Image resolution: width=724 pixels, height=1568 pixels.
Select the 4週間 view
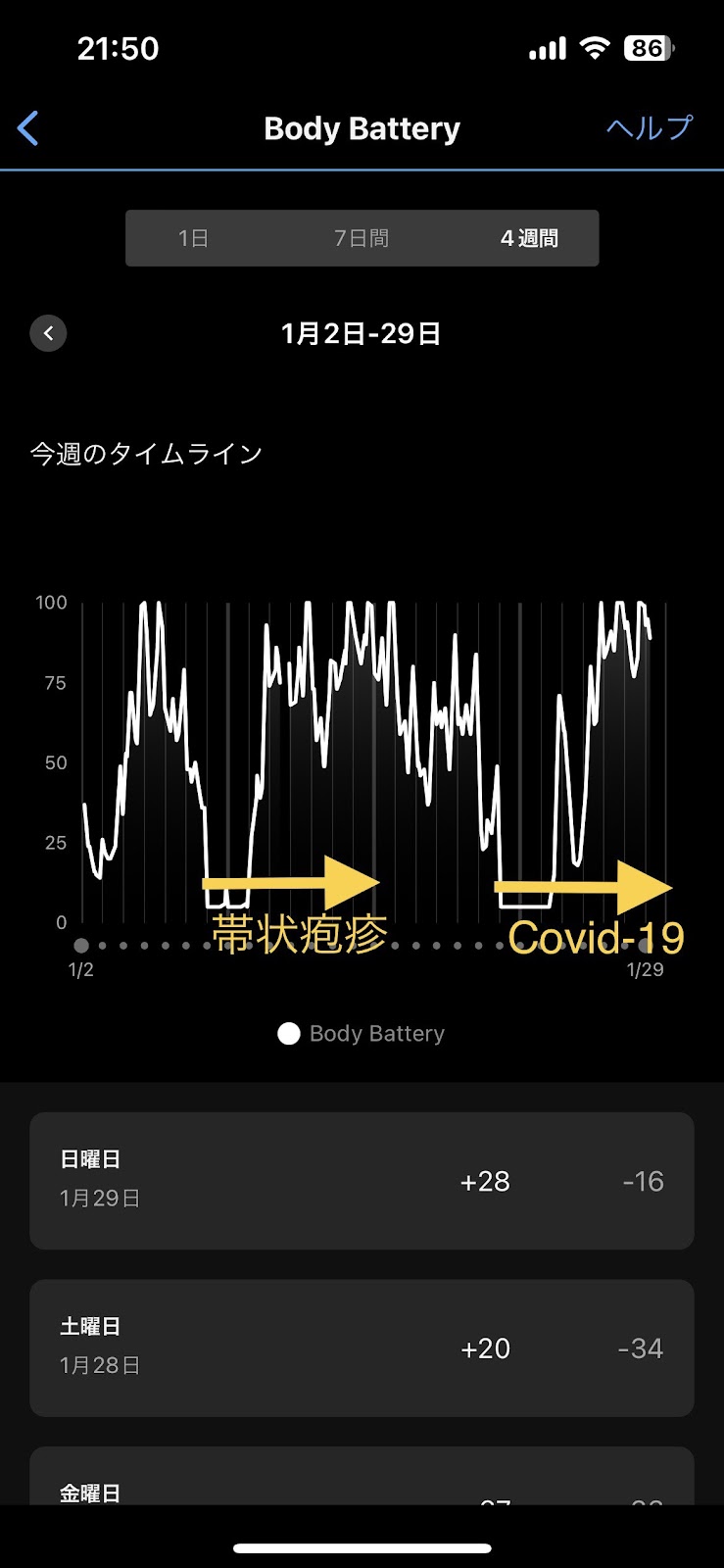point(529,238)
